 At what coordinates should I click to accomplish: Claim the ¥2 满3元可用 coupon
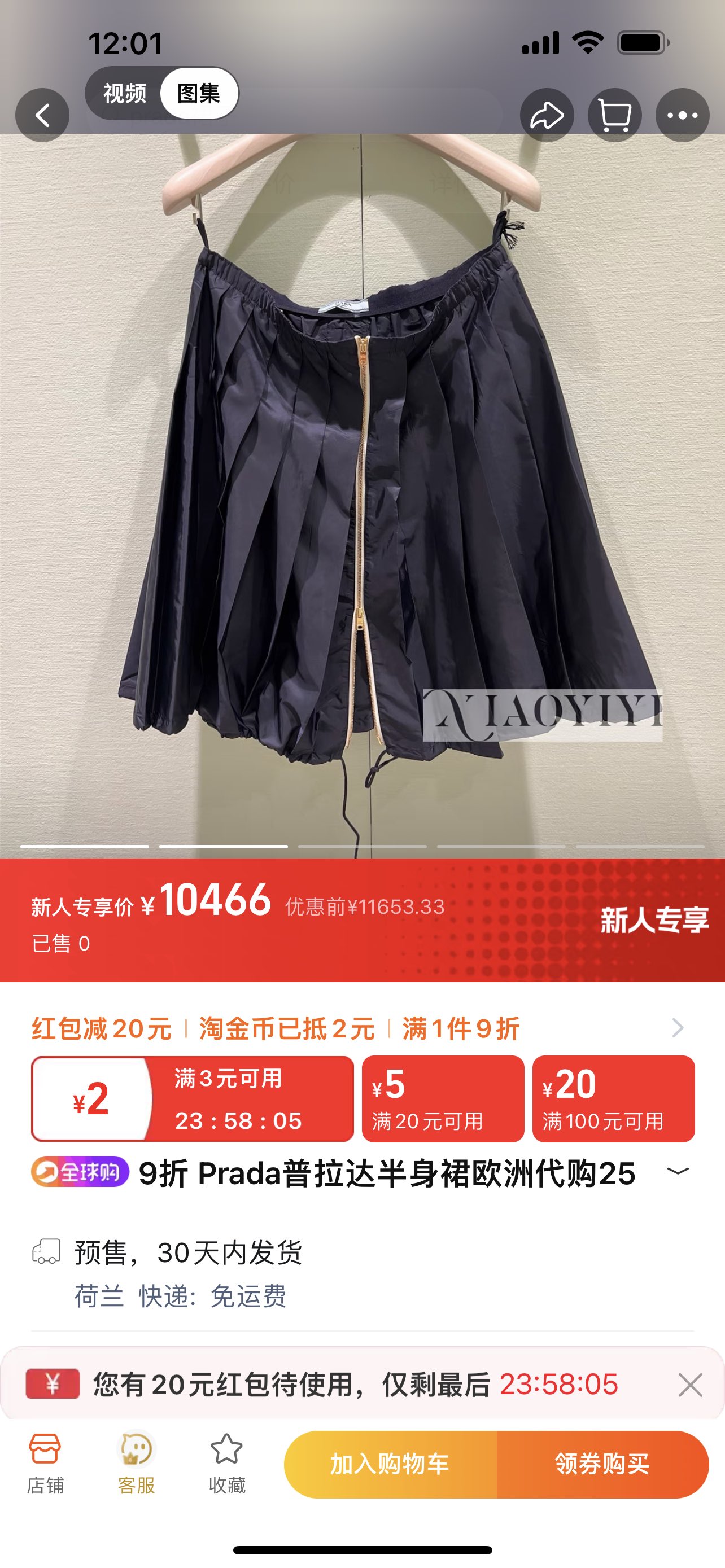point(193,1099)
